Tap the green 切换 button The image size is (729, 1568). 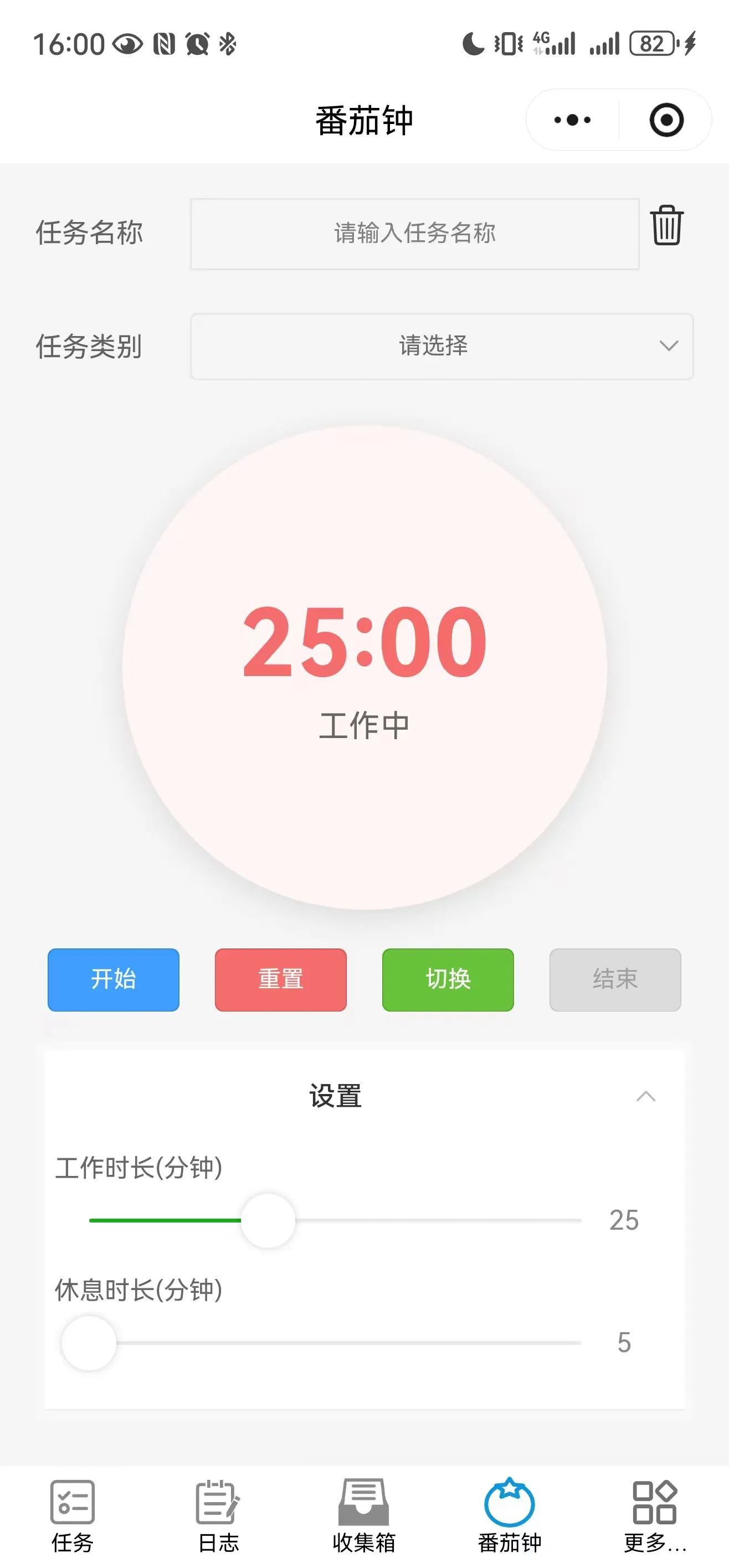[448, 979]
